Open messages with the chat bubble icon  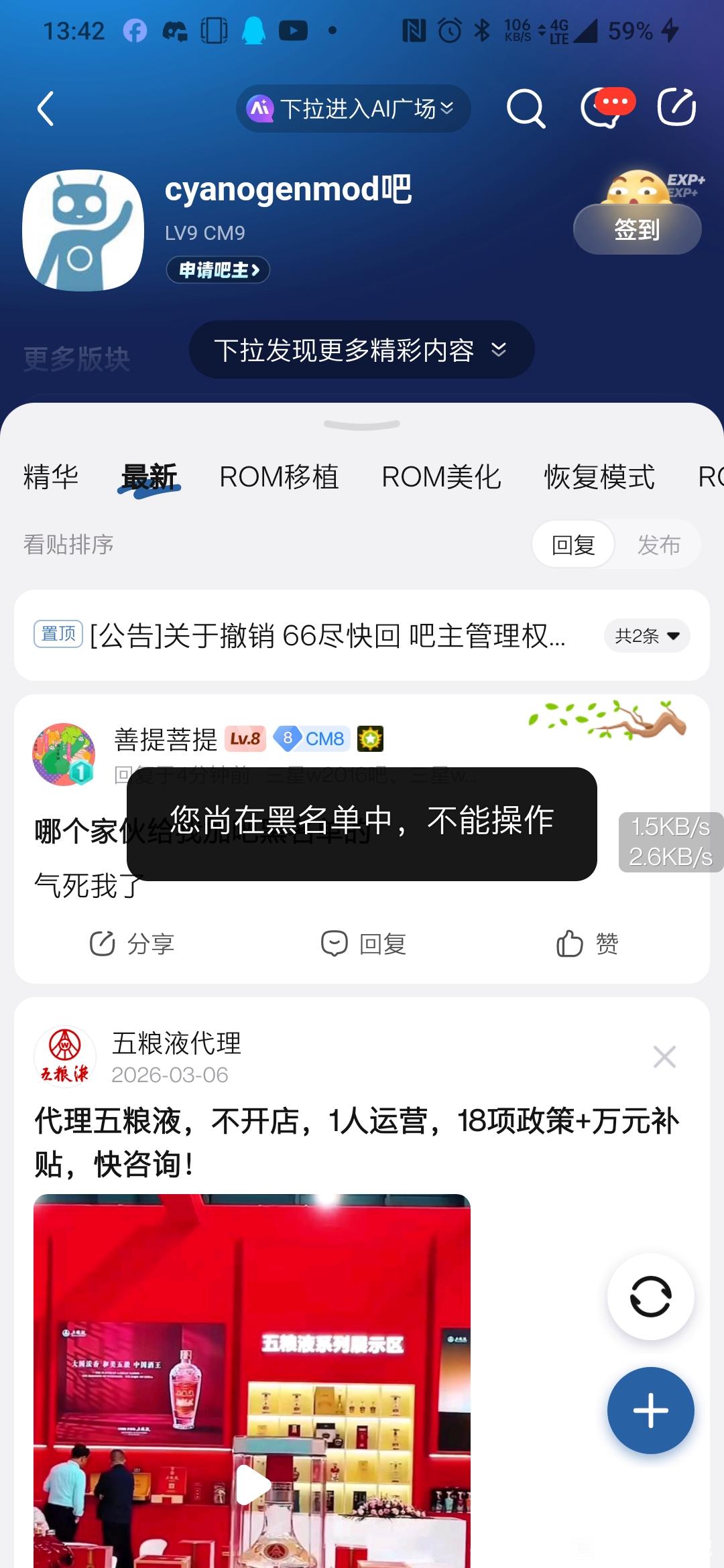[602, 109]
